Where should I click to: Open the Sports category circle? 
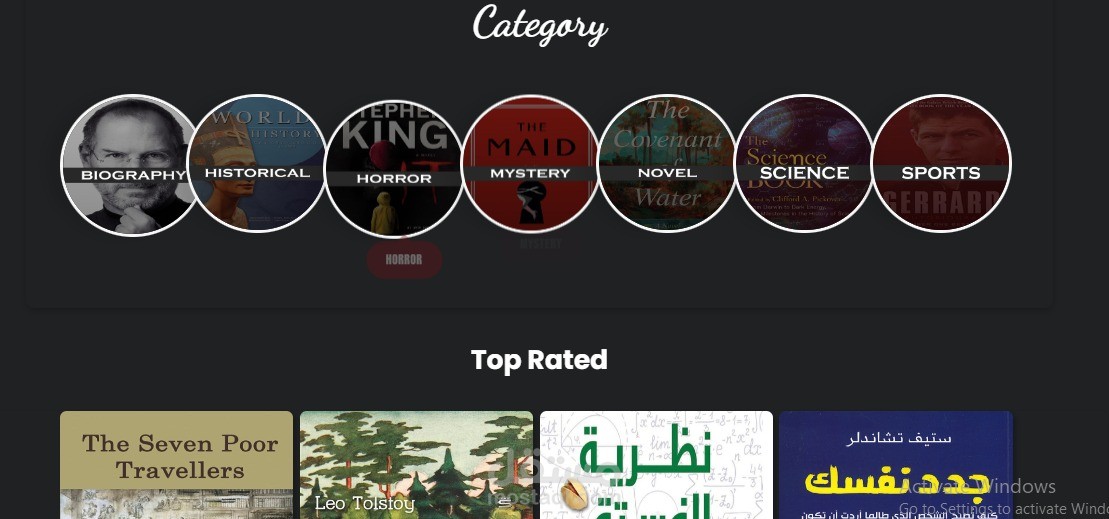coord(941,163)
